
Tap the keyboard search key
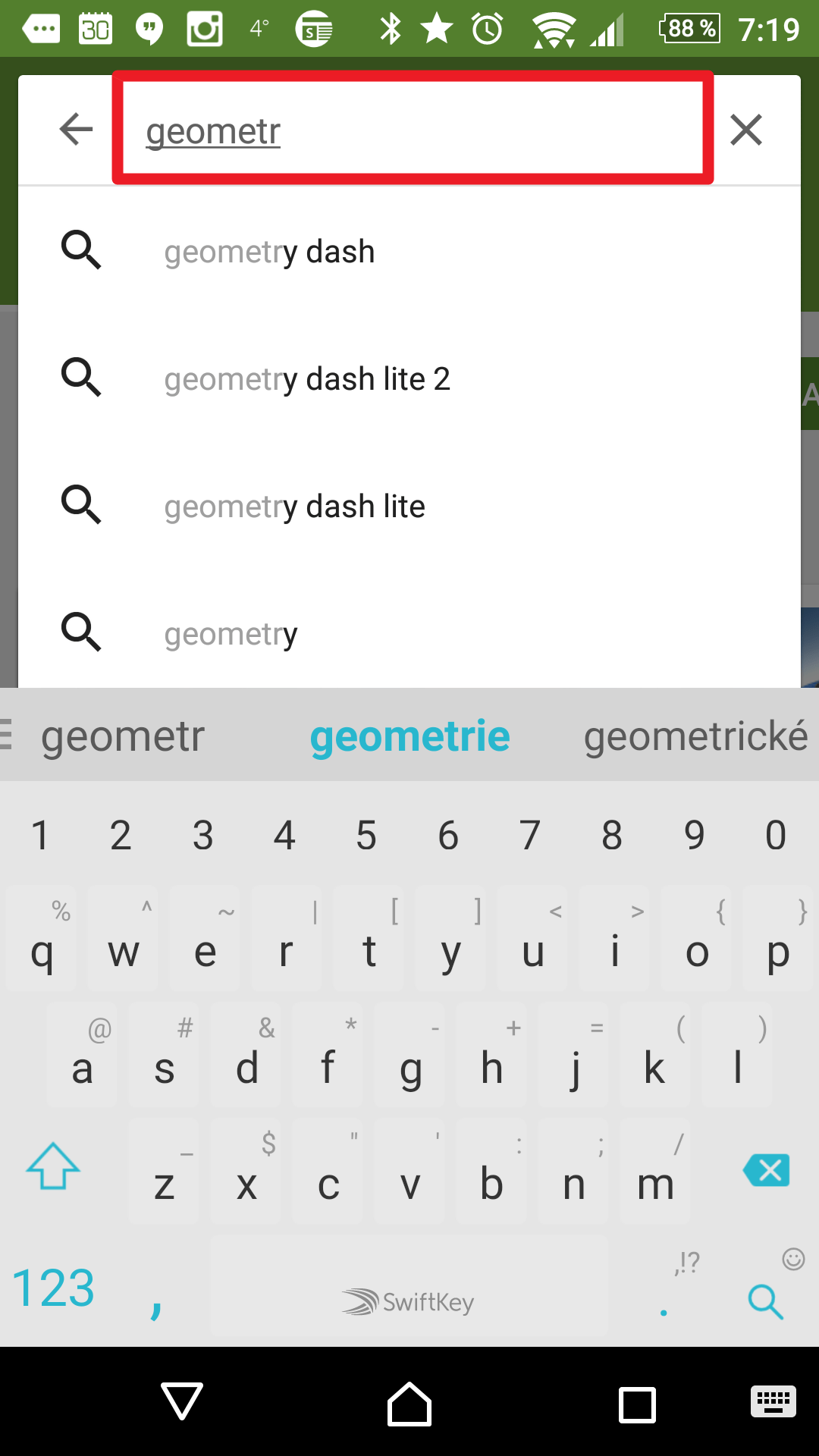[766, 1301]
